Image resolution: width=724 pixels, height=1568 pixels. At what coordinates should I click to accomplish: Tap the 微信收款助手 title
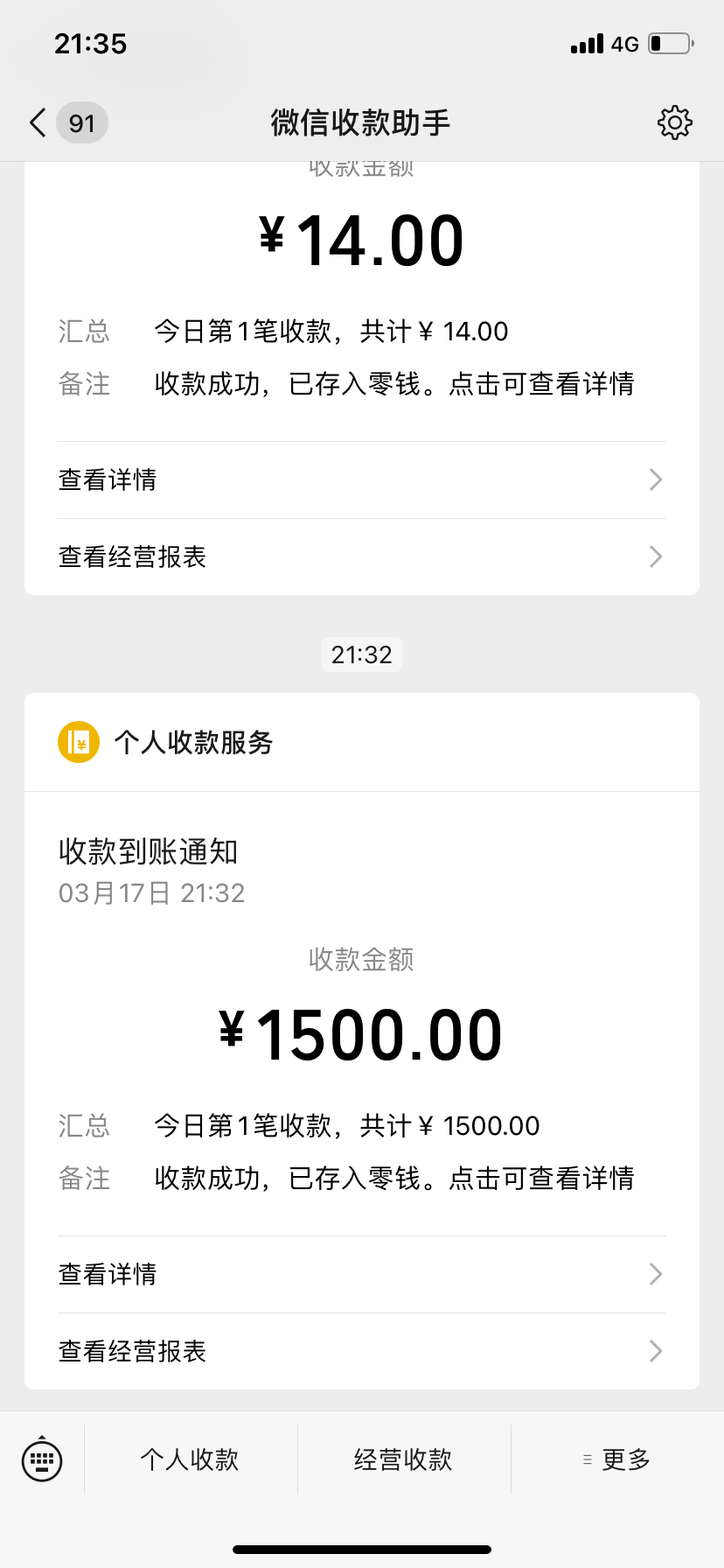361,122
